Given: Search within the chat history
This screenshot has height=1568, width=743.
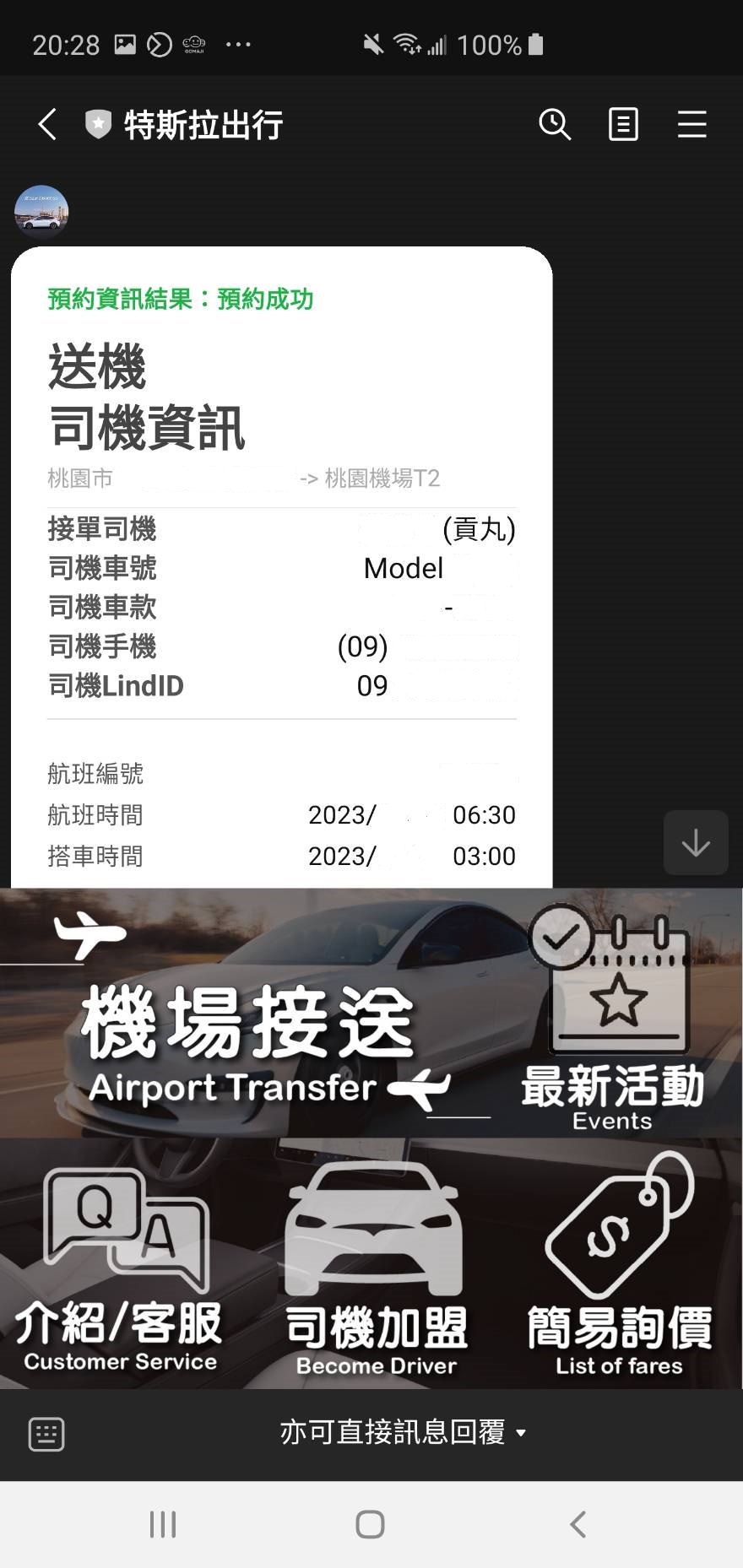Looking at the screenshot, I should point(555,125).
